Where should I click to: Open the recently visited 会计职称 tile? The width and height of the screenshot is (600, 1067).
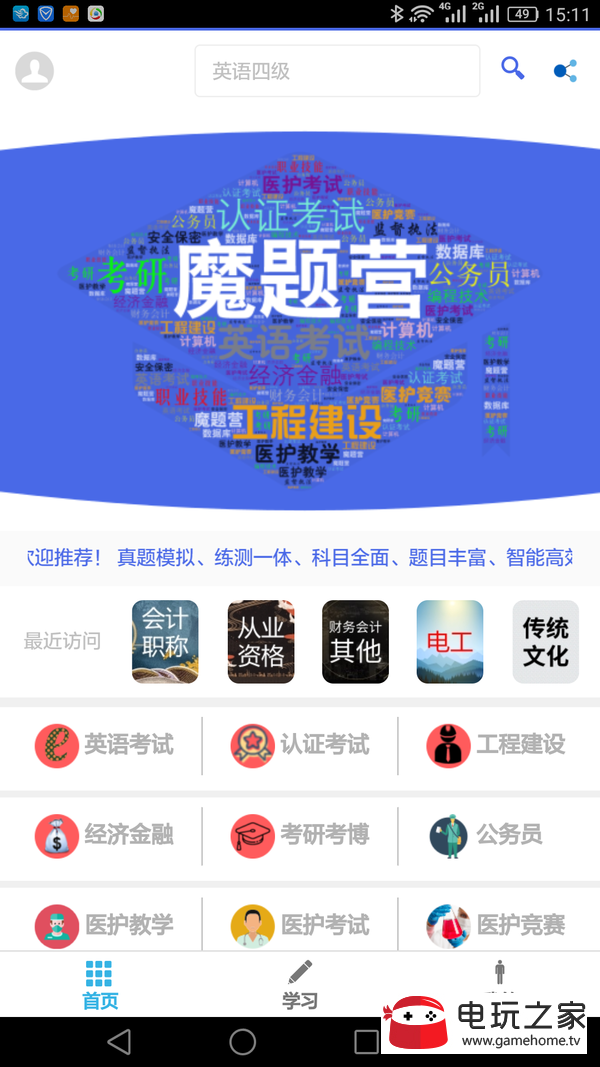click(165, 641)
